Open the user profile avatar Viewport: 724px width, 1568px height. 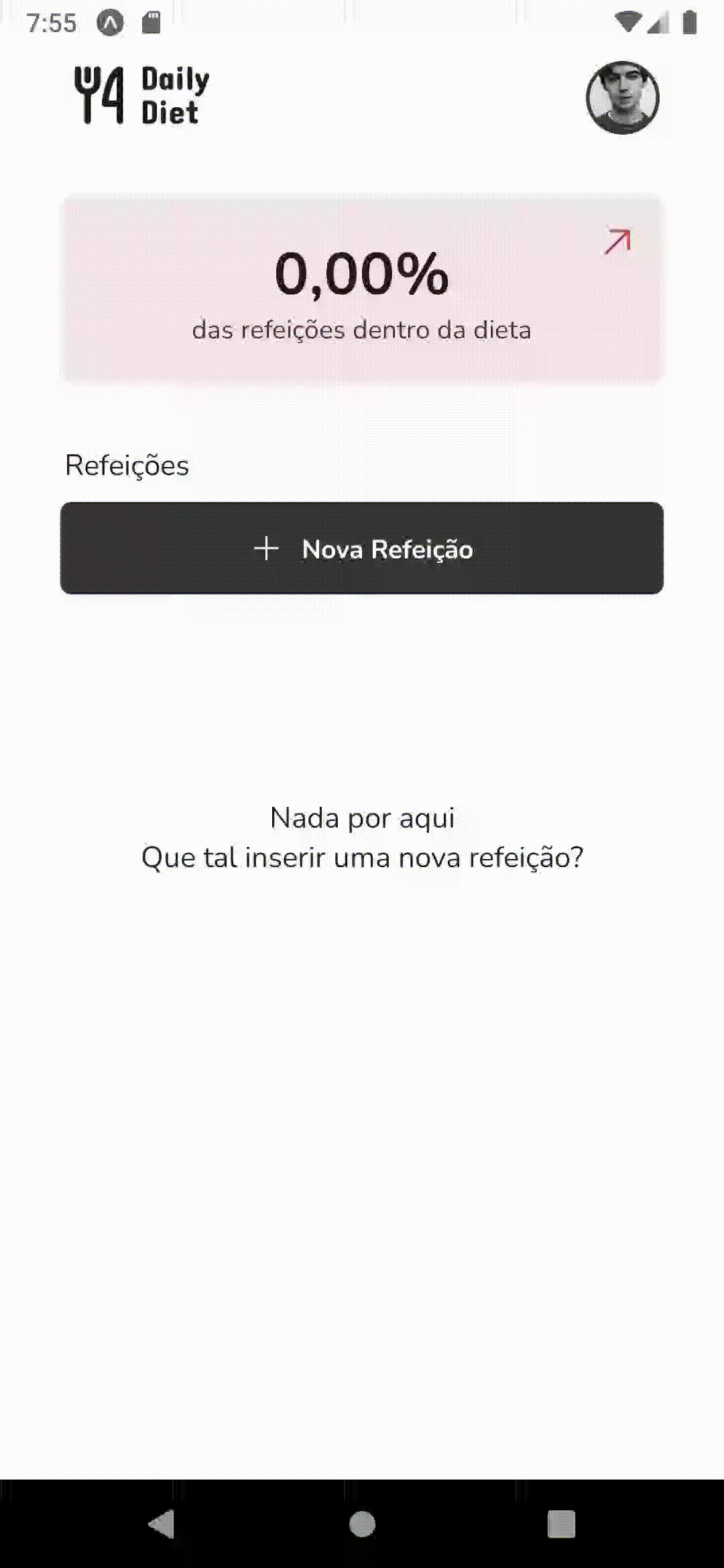622,98
